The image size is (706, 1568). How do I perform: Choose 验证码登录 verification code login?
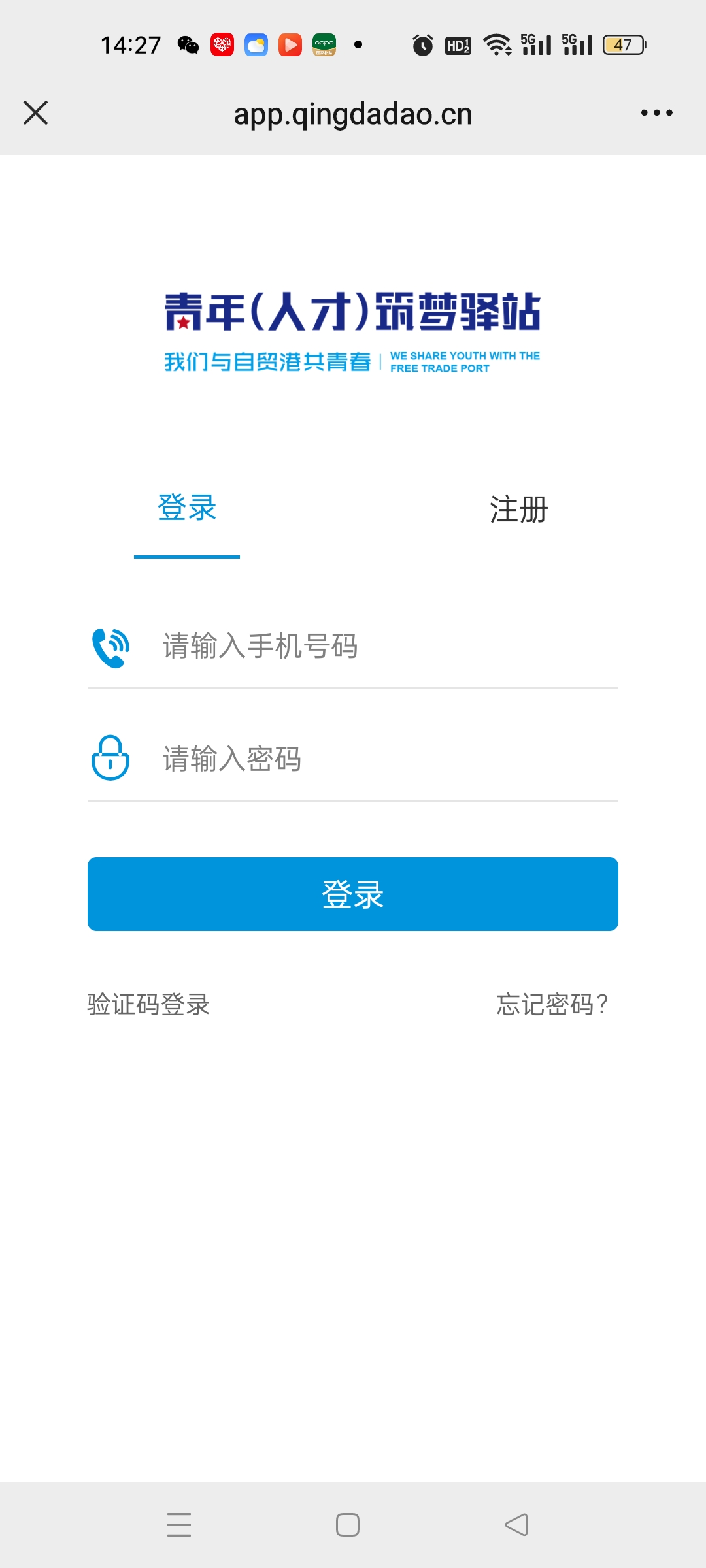tap(148, 1004)
